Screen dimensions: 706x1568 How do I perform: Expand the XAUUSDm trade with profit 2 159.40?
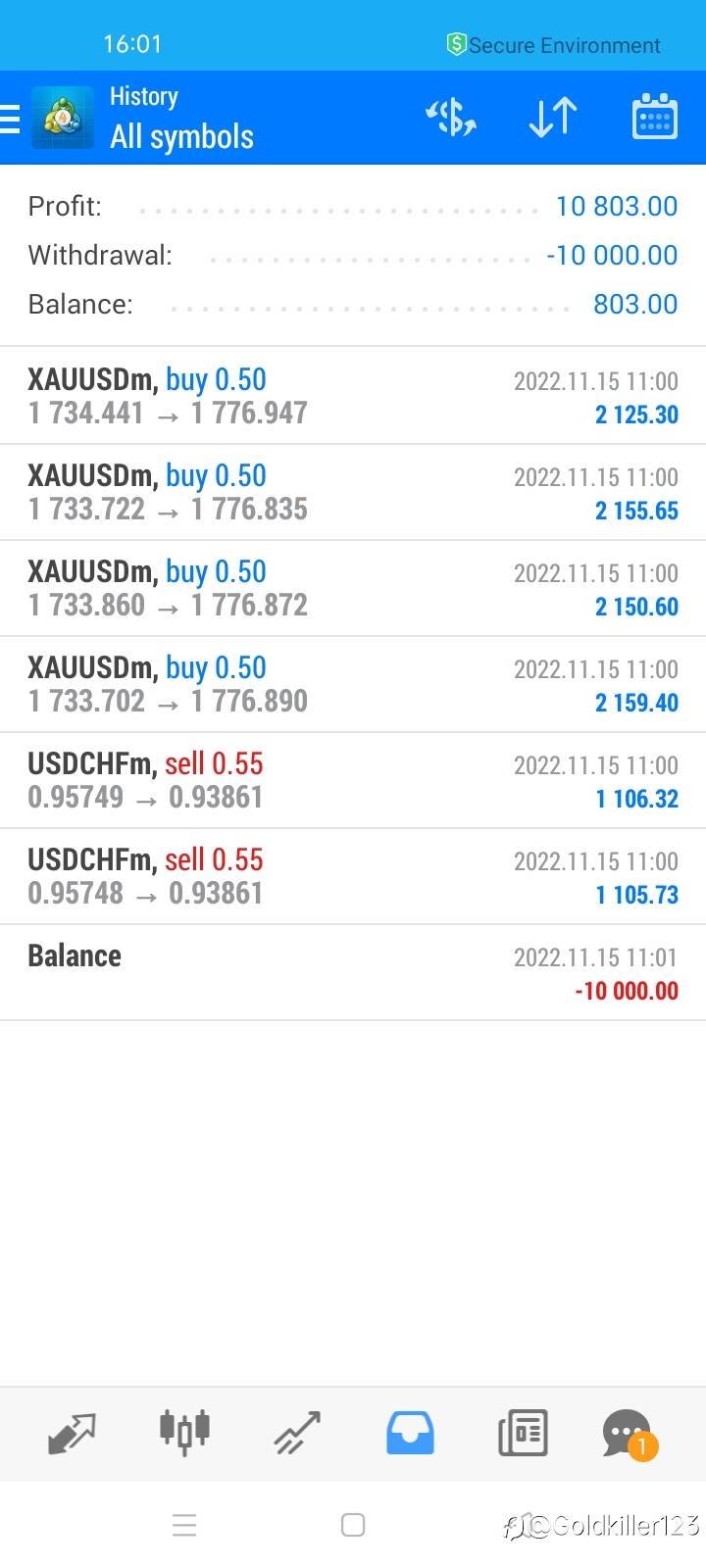[353, 684]
